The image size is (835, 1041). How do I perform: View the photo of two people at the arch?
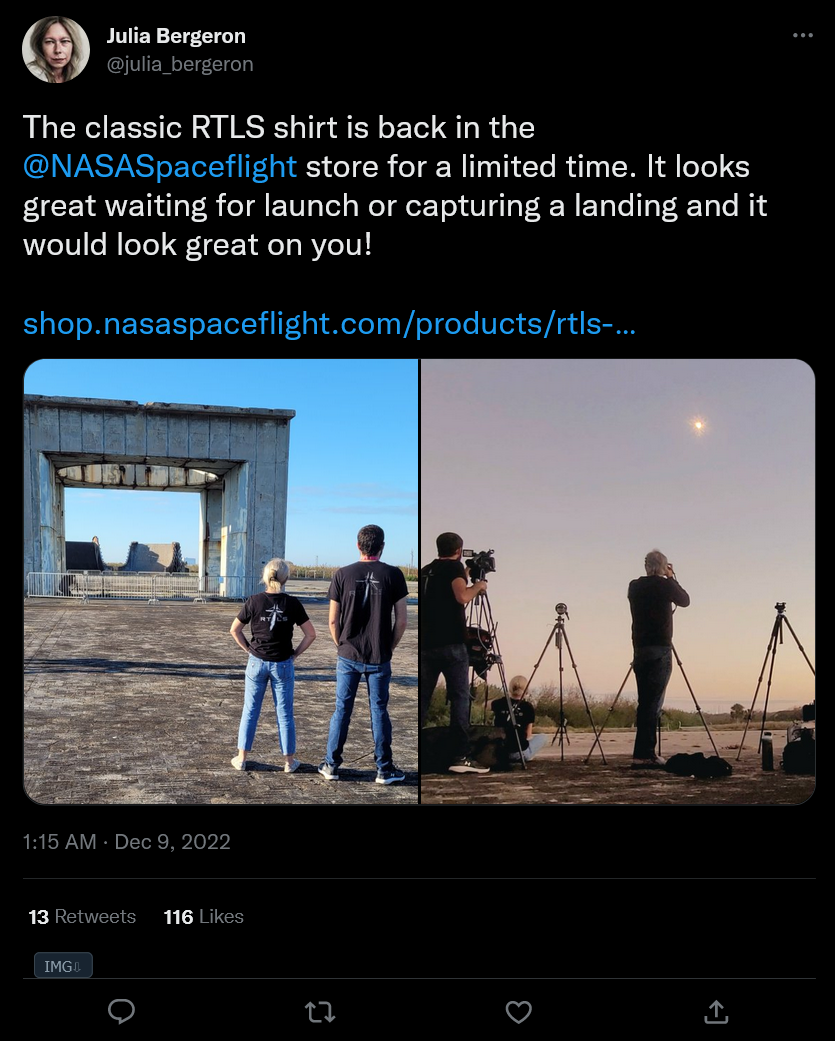point(221,582)
